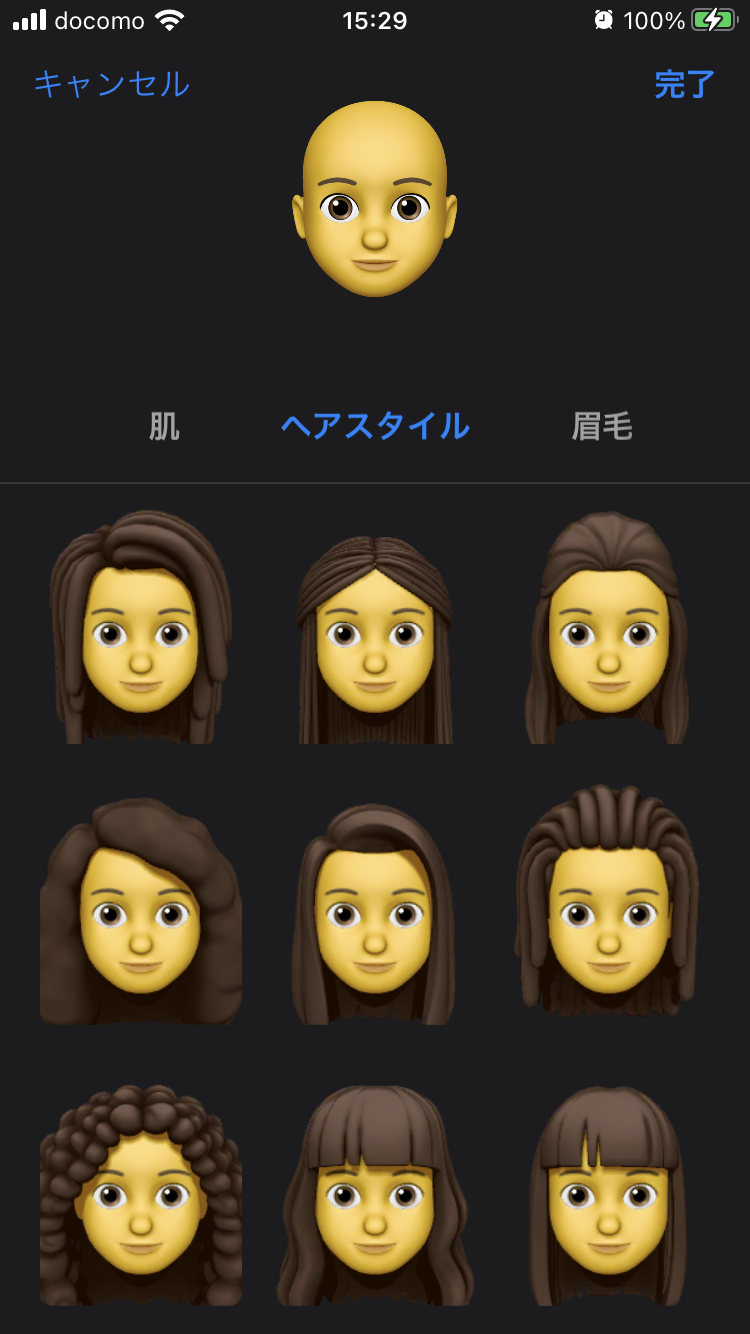
Task: Select the ヘアスタイル tab
Action: [375, 426]
